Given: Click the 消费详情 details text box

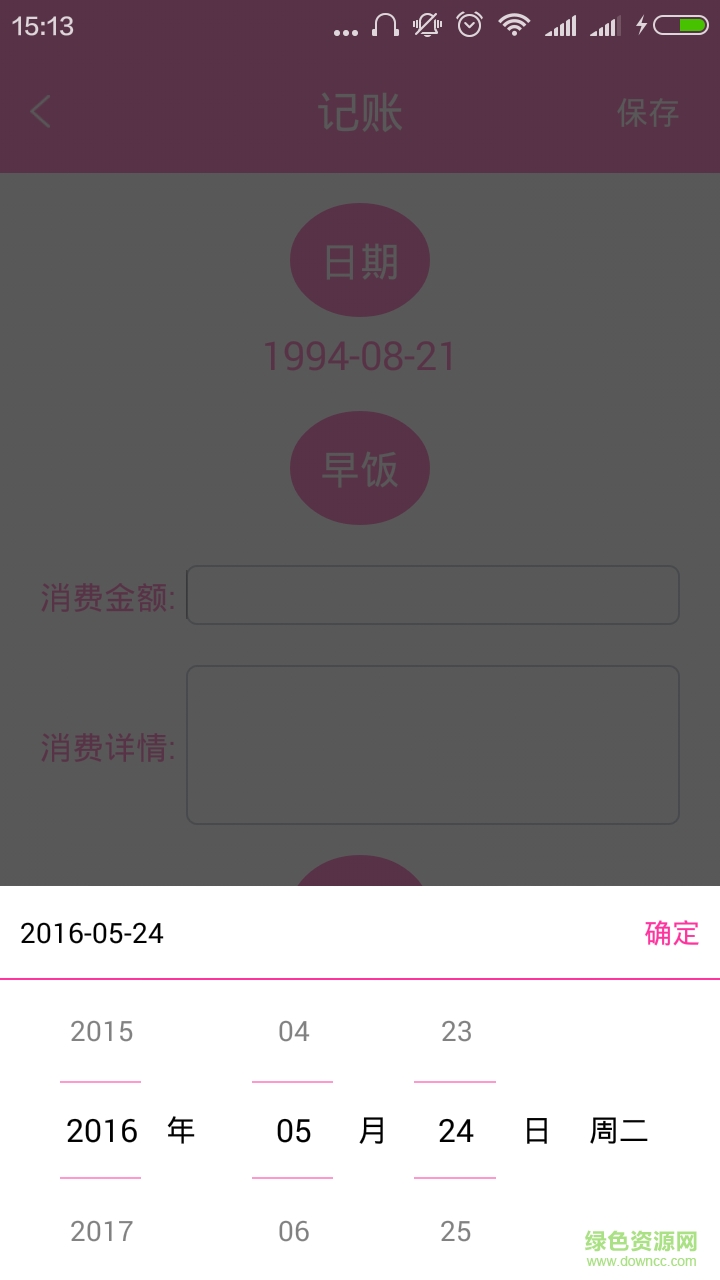Looking at the screenshot, I should pyautogui.click(x=432, y=744).
